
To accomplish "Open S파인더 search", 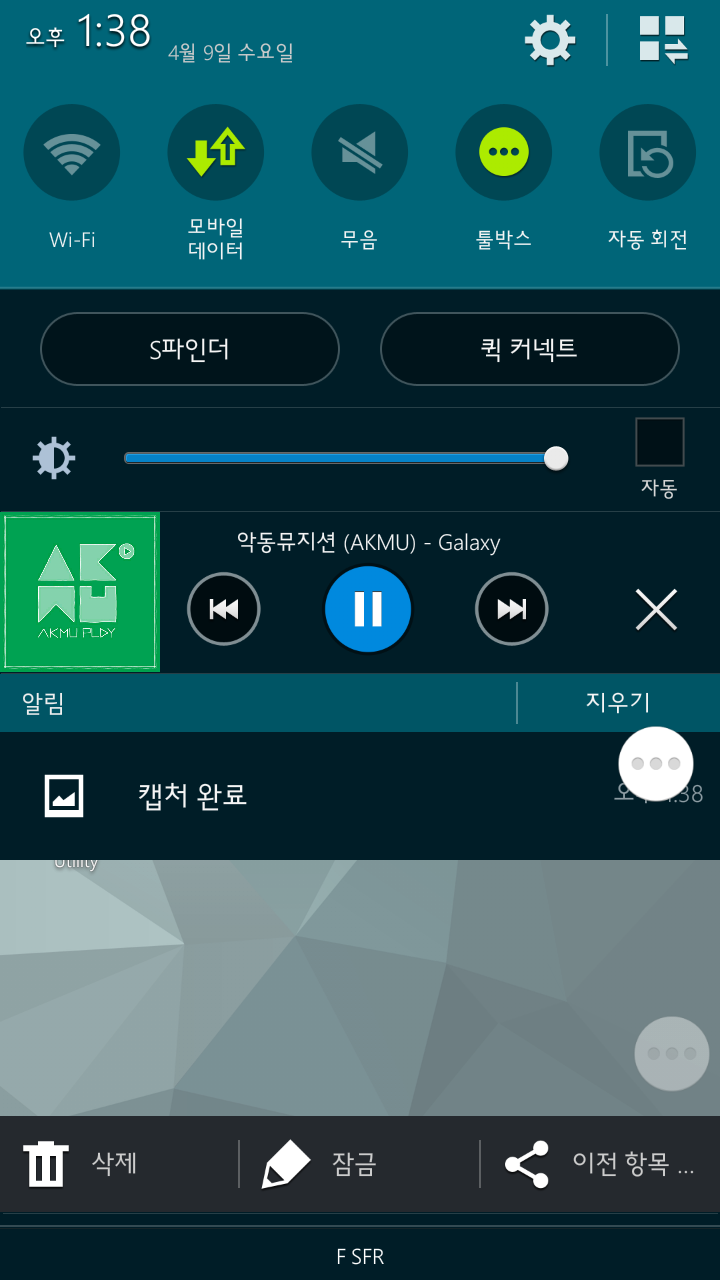I will coord(190,349).
